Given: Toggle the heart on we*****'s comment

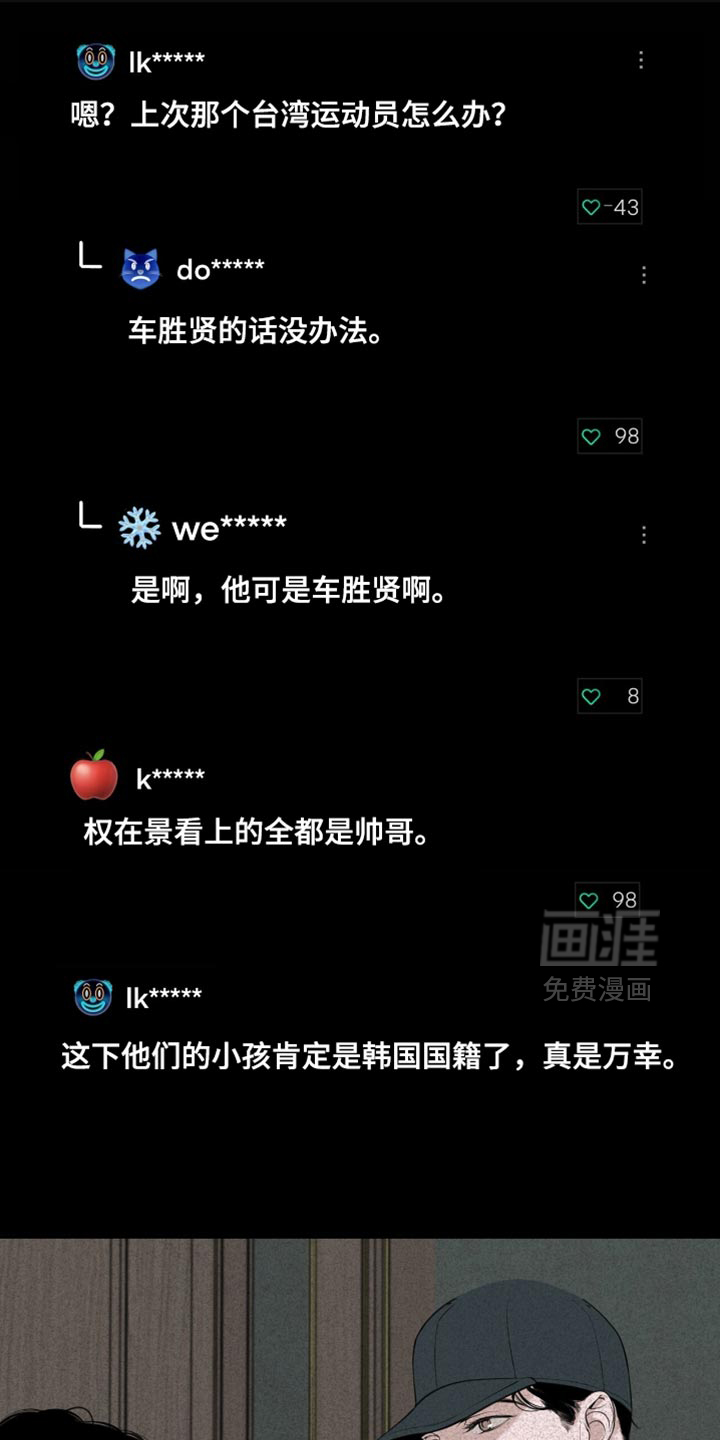Looking at the screenshot, I should click(590, 696).
